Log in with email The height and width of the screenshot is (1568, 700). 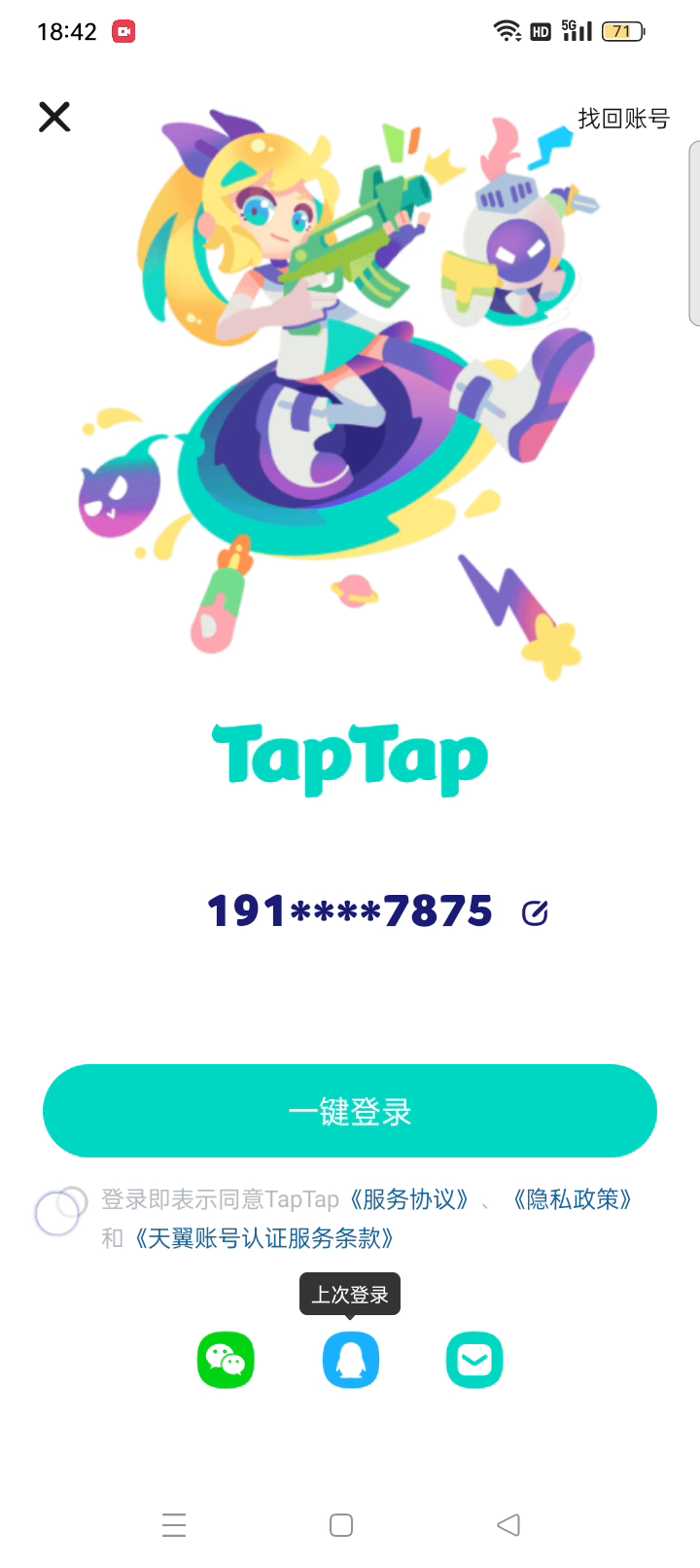[474, 1360]
